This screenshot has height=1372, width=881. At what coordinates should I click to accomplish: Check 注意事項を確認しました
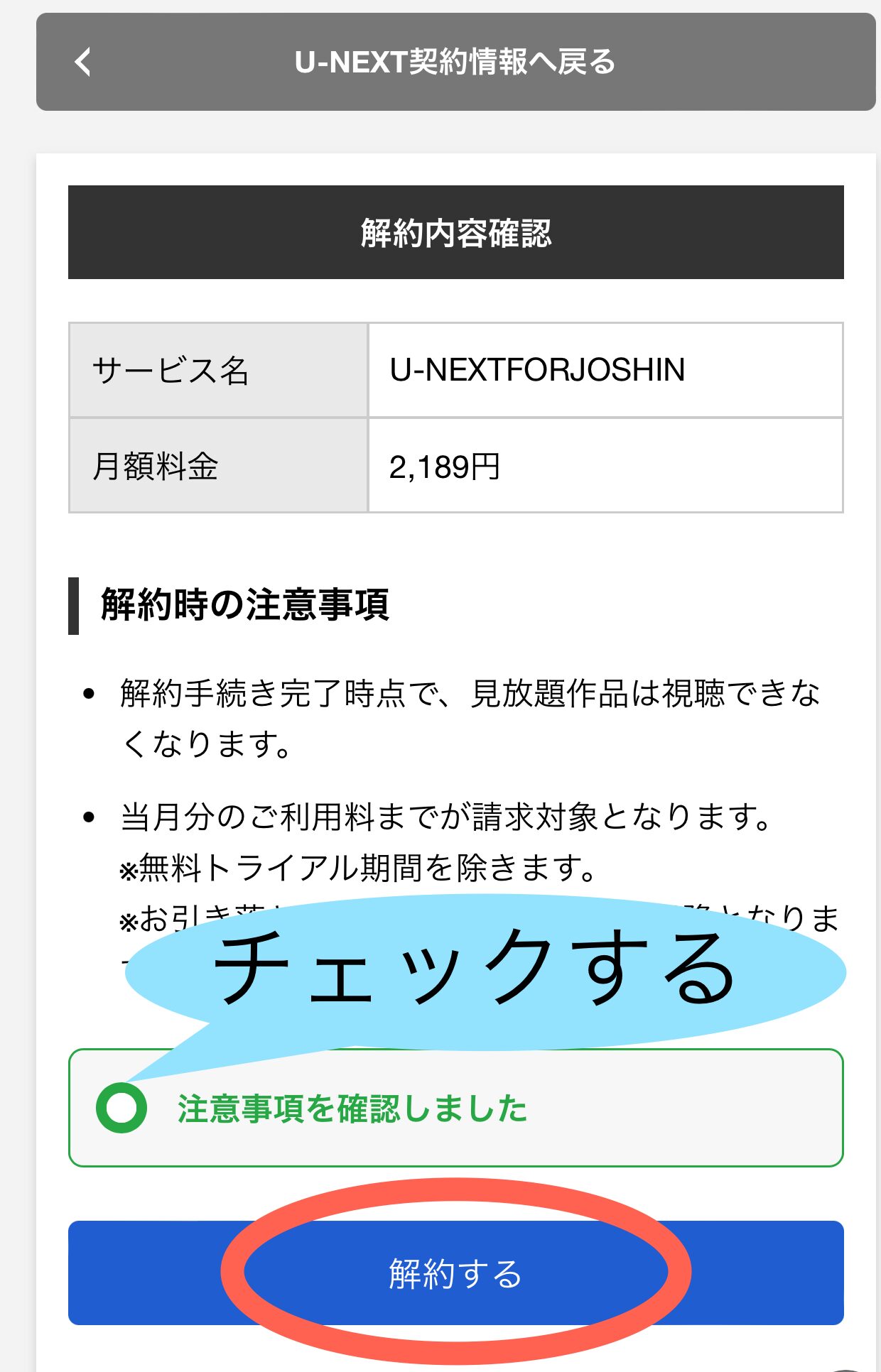click(x=121, y=1108)
